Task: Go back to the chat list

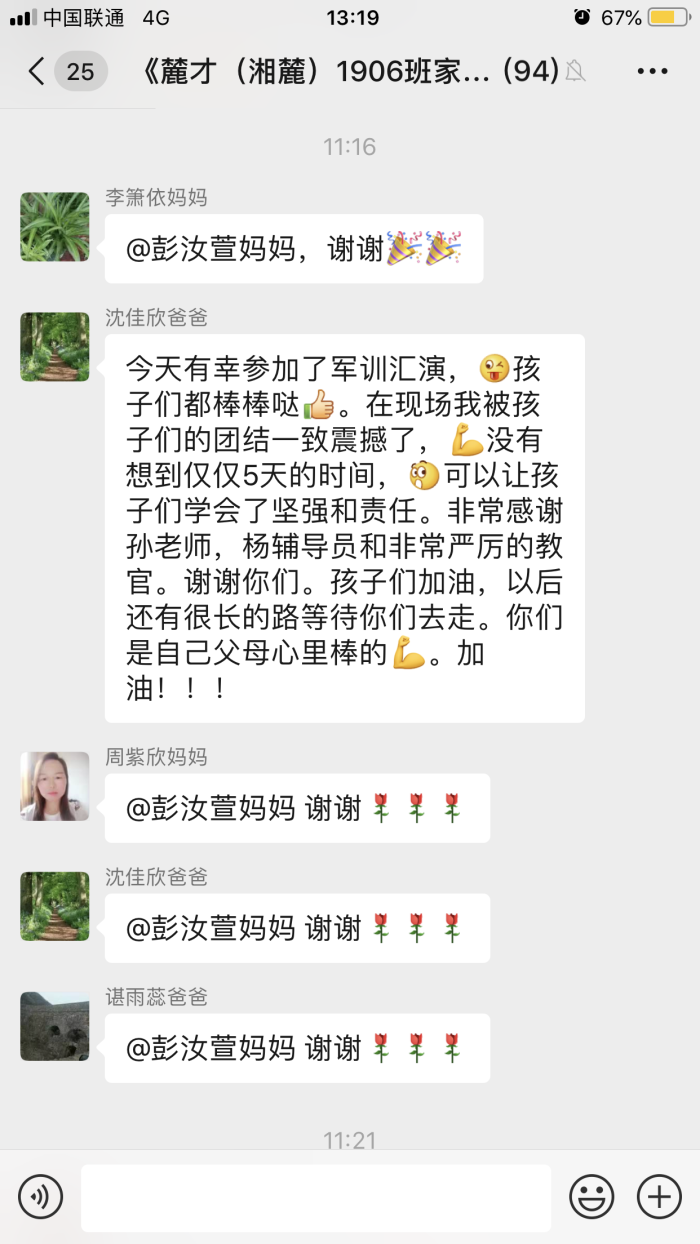Action: (38, 71)
